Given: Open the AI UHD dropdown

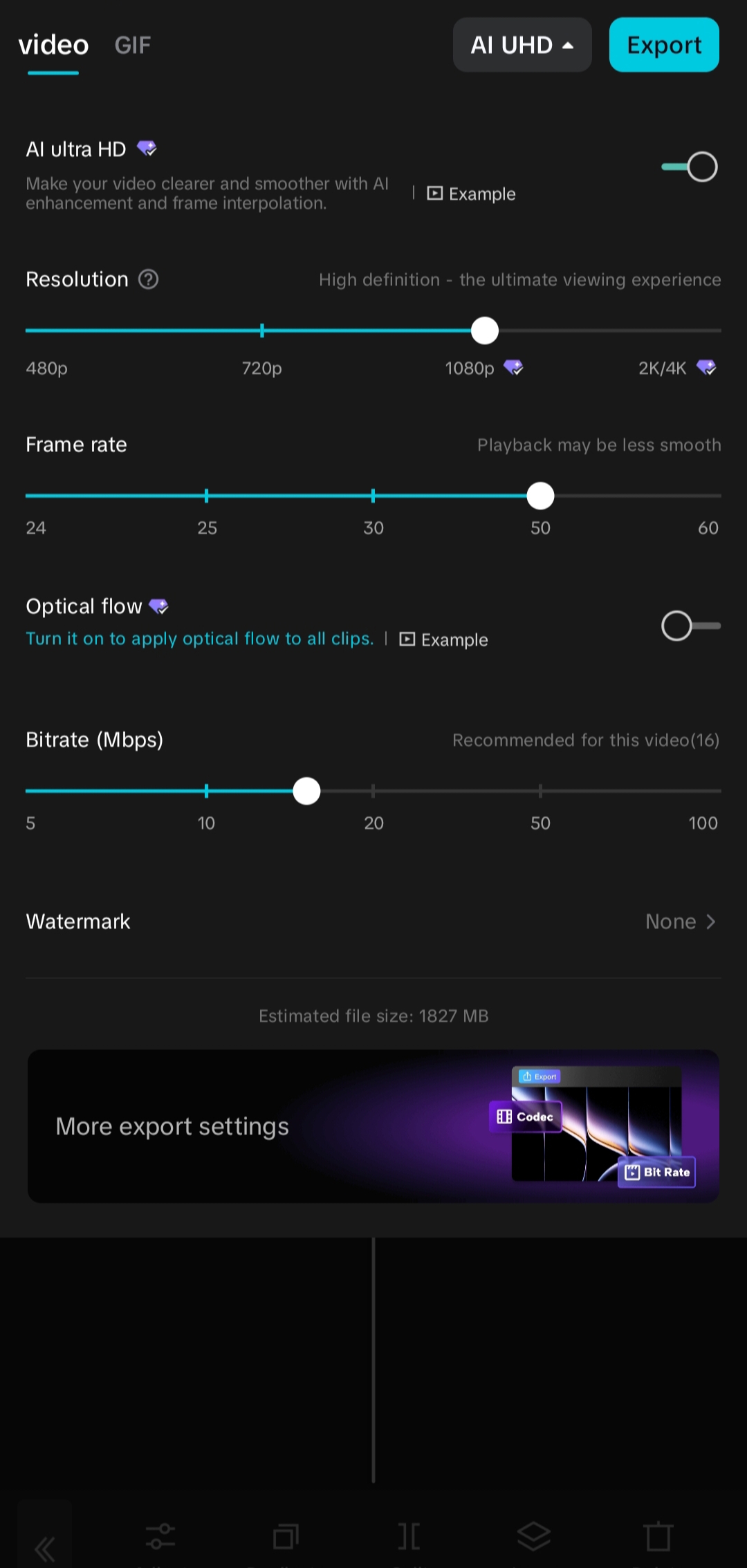Looking at the screenshot, I should click(x=522, y=46).
